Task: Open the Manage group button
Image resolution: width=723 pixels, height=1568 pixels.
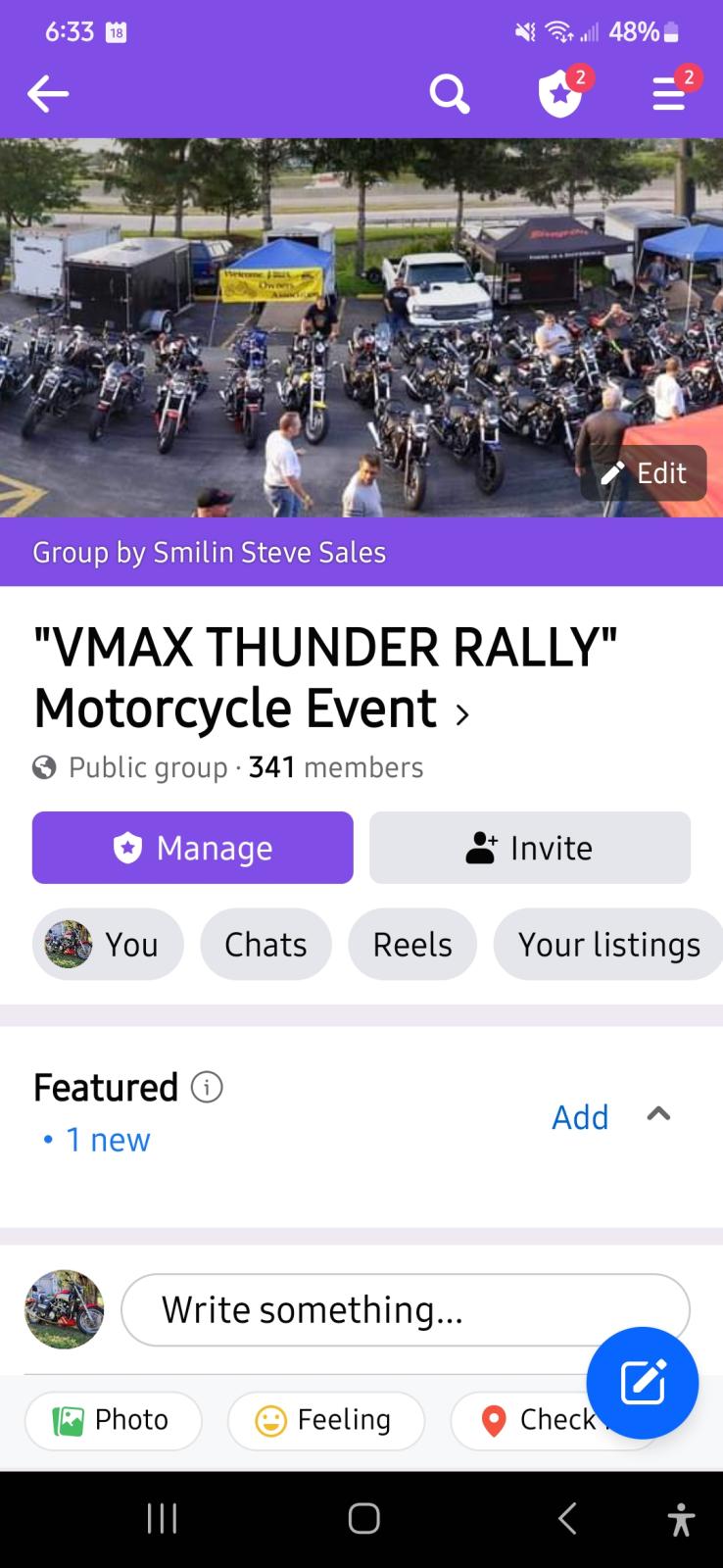Action: pos(193,848)
